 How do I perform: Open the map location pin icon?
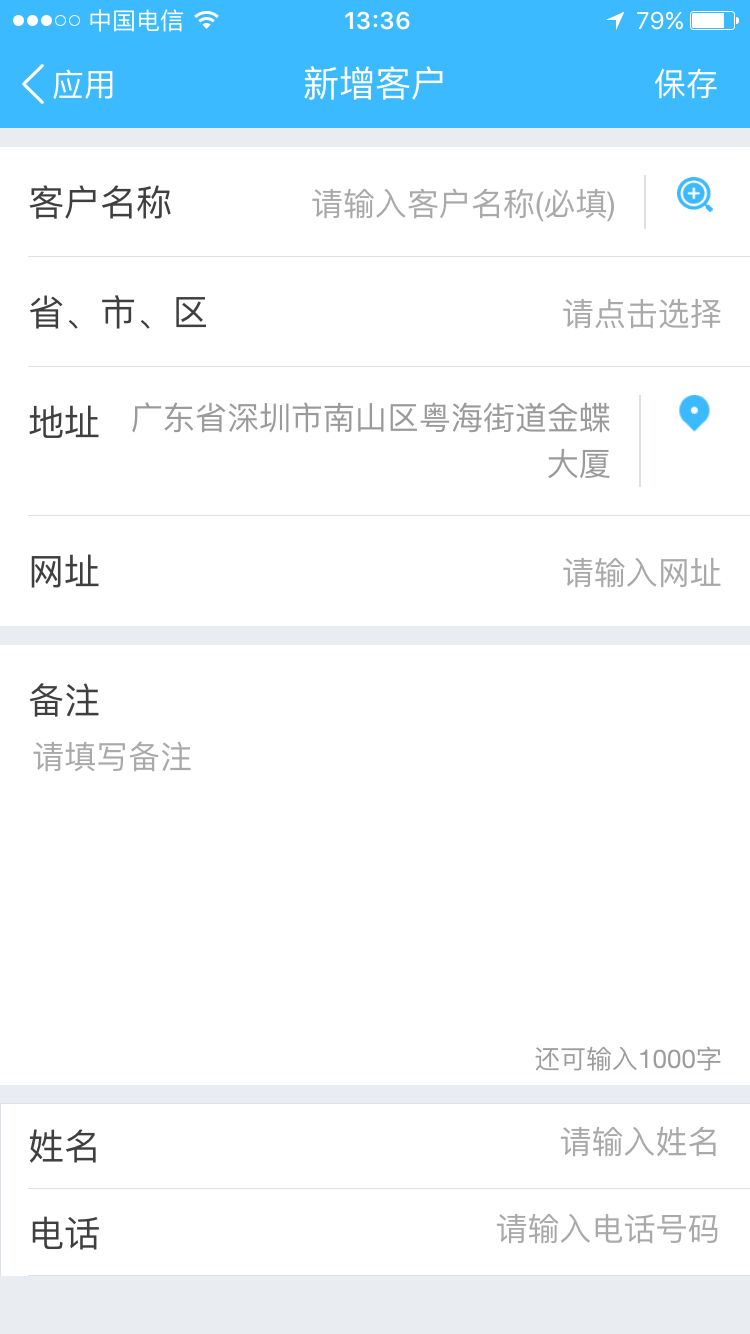click(x=694, y=412)
